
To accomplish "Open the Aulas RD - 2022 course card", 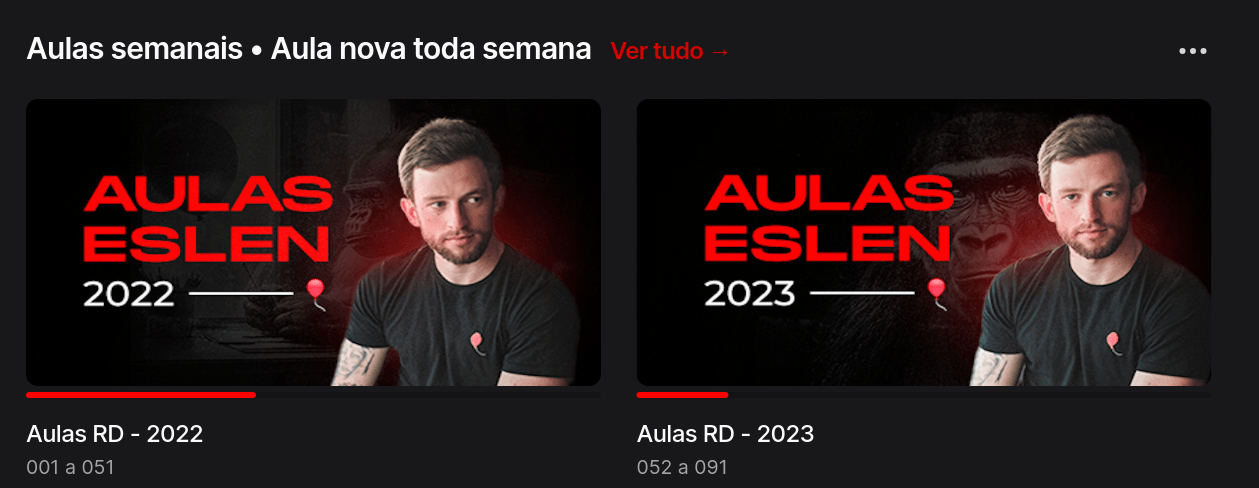I will [313, 243].
